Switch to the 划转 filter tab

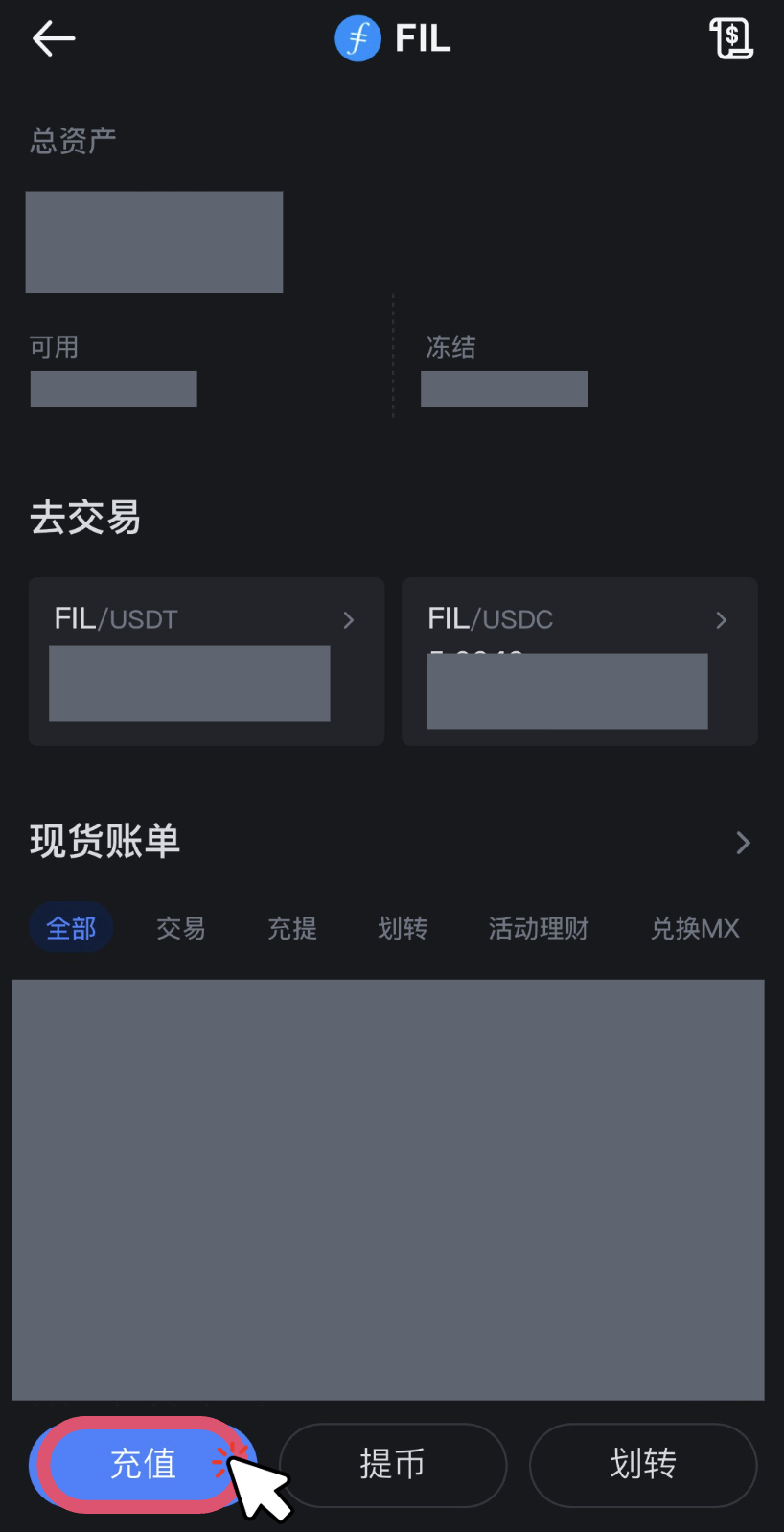coord(403,927)
